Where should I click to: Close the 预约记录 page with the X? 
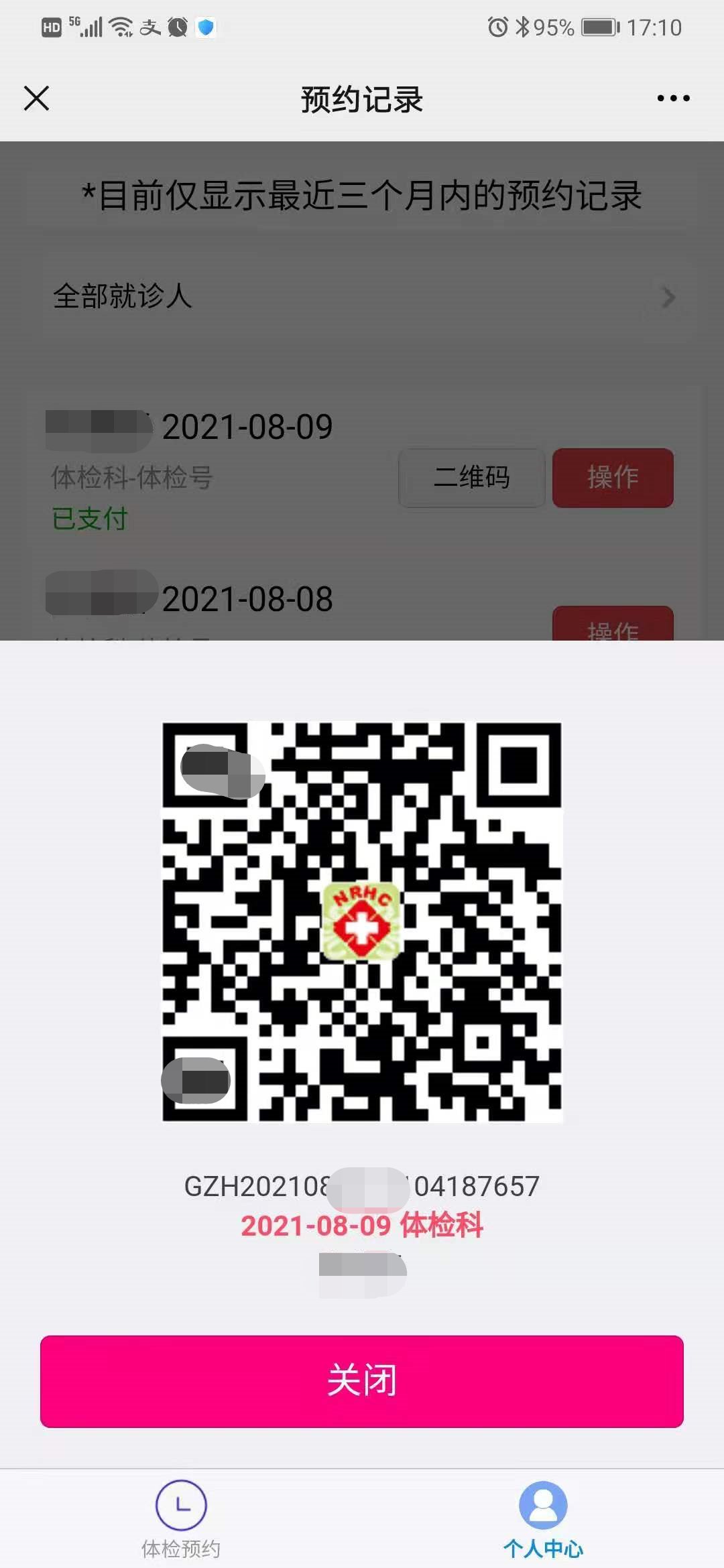[37, 99]
